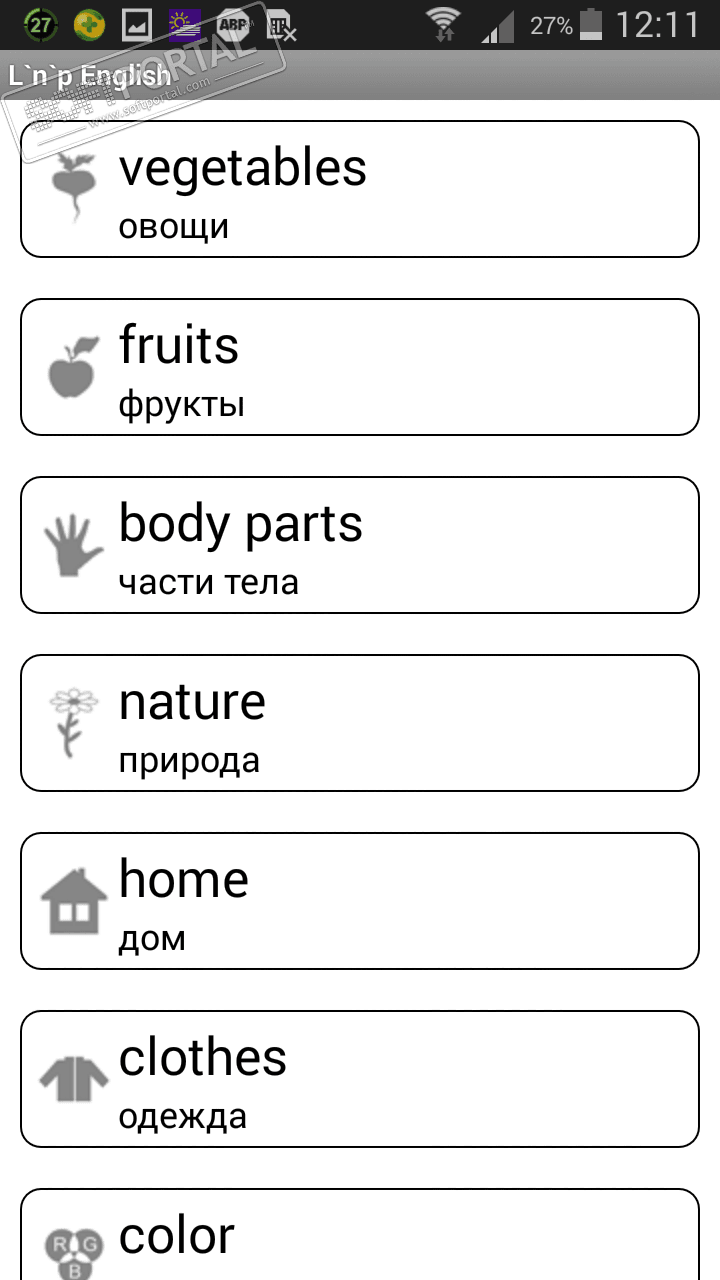Open the body parts category
This screenshot has width=720, height=1280.
360,545
